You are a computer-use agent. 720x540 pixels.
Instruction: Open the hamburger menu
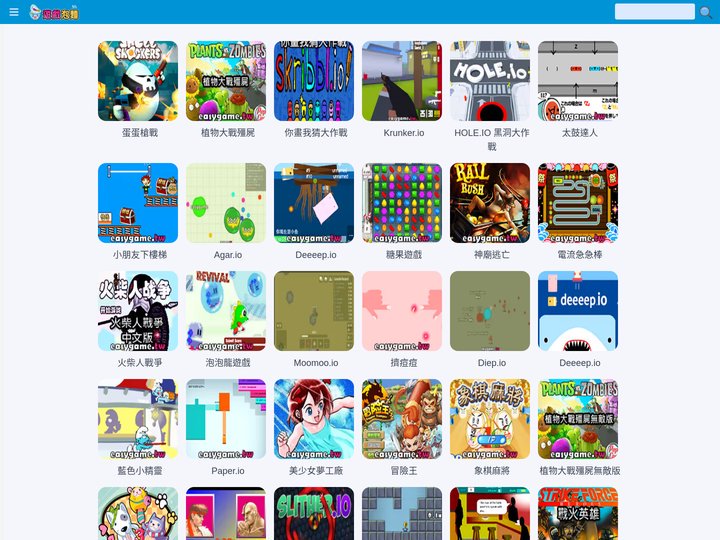pos(14,12)
